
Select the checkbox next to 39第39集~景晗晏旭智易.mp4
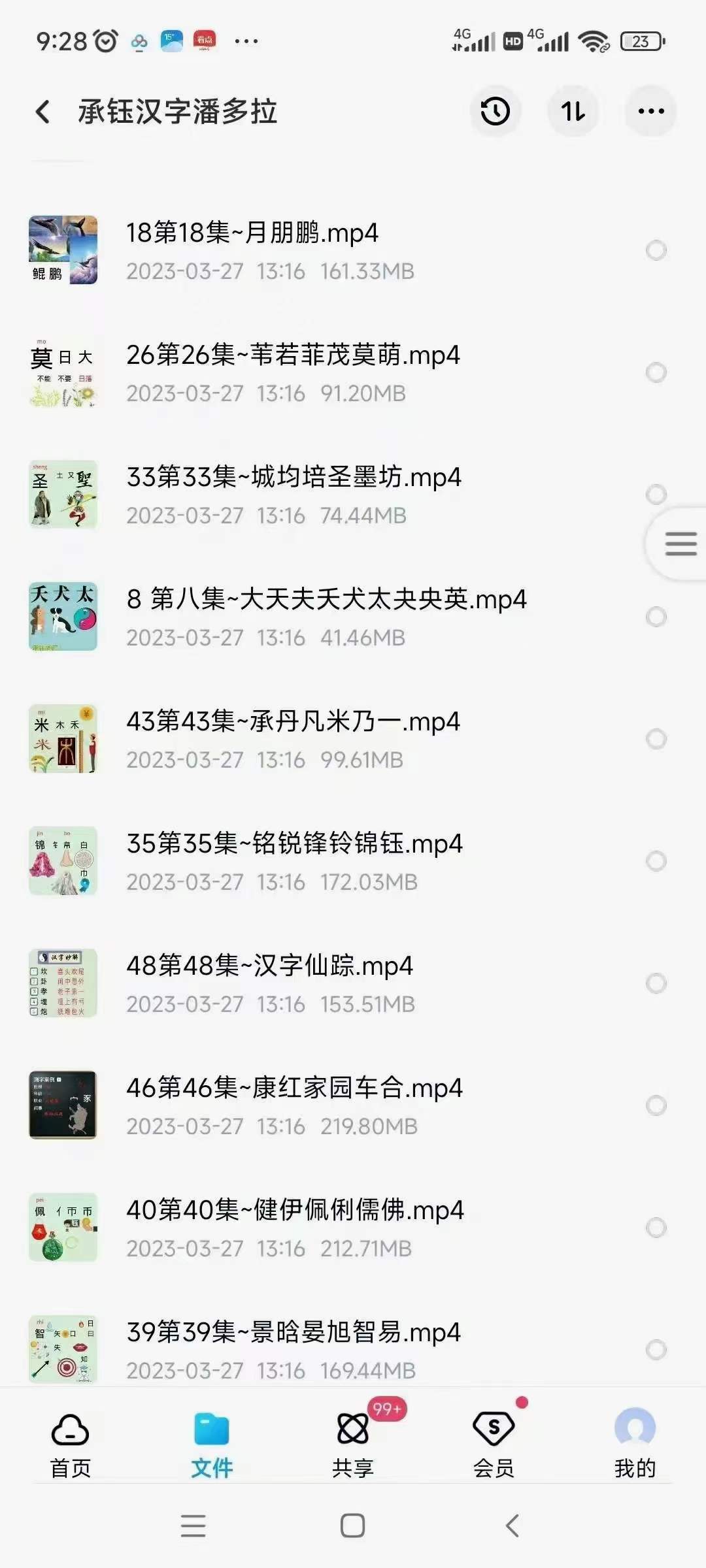tap(657, 1350)
